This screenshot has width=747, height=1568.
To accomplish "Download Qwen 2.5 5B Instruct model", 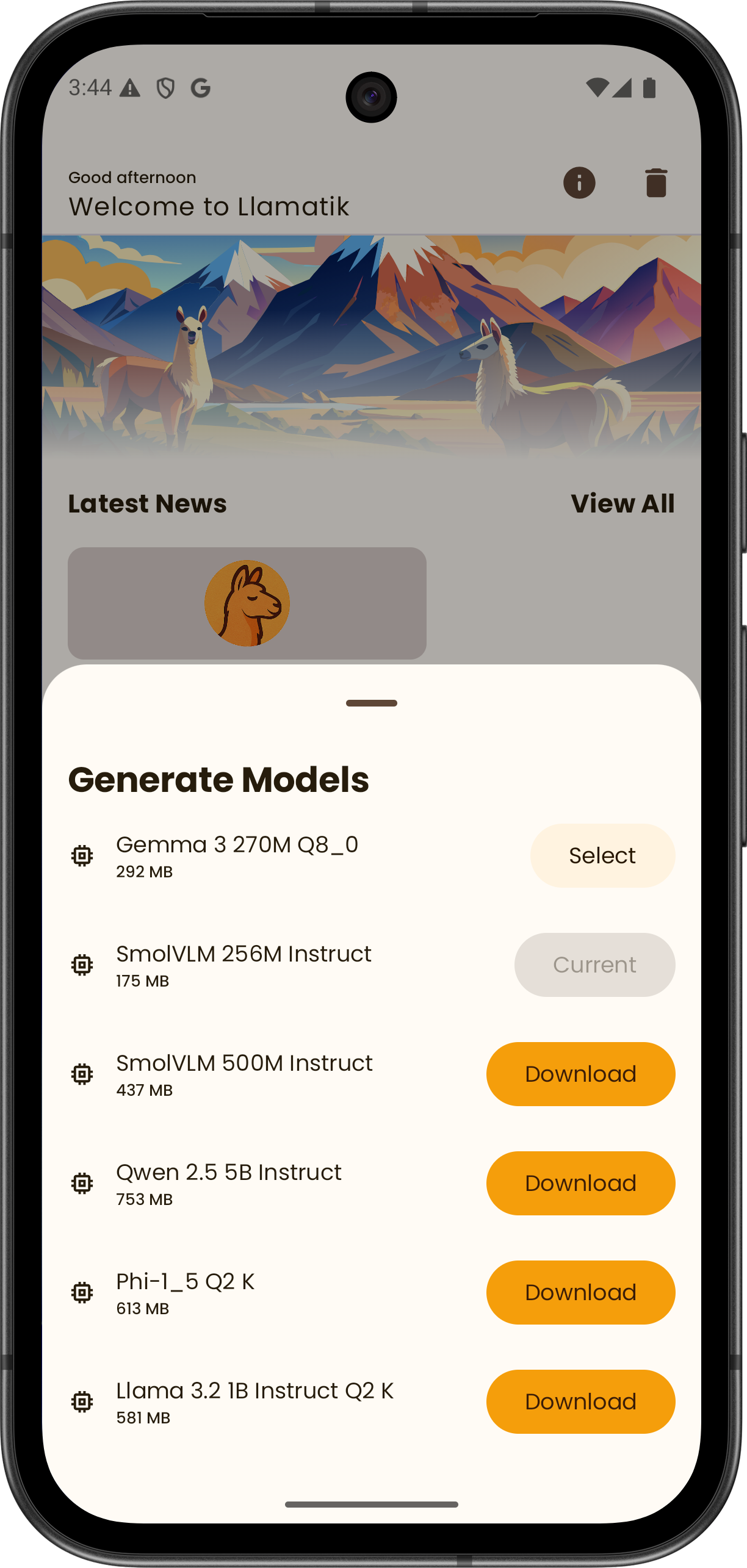I will (580, 1183).
